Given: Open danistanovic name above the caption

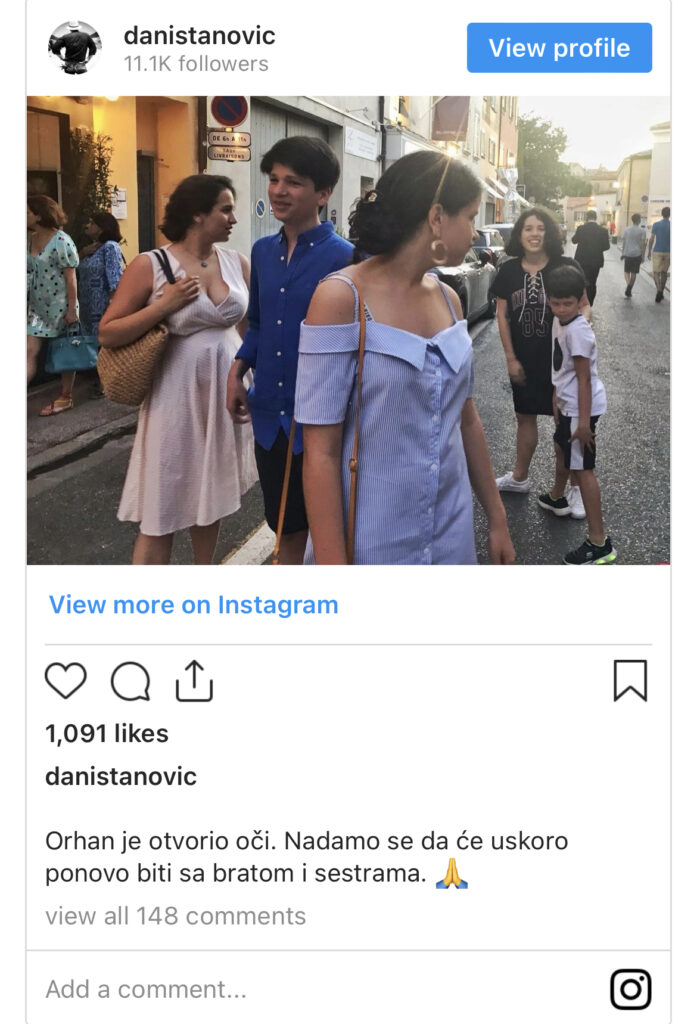Looking at the screenshot, I should pyautogui.click(x=121, y=777).
